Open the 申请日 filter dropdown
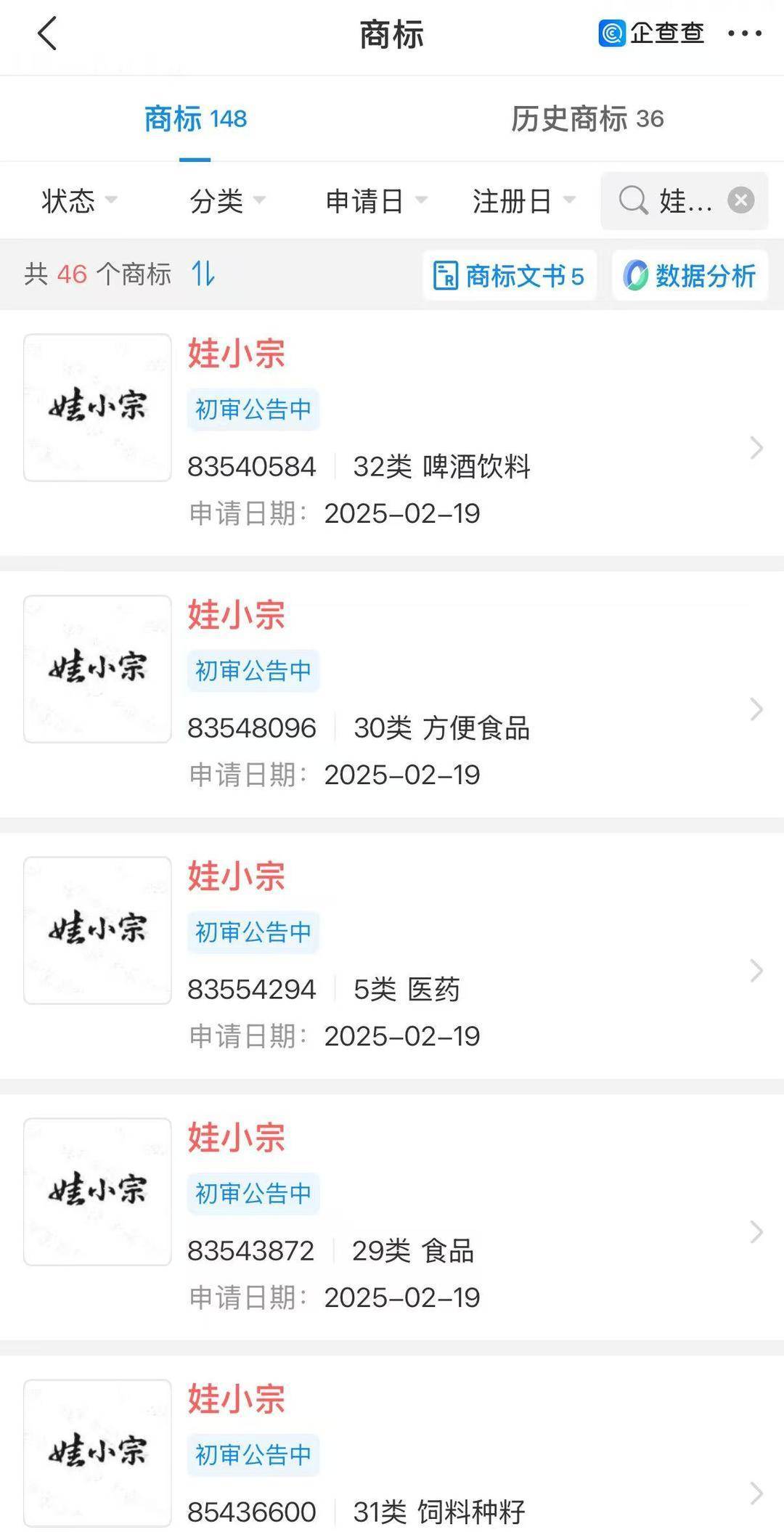The height and width of the screenshot is (1532, 784). coord(375,201)
